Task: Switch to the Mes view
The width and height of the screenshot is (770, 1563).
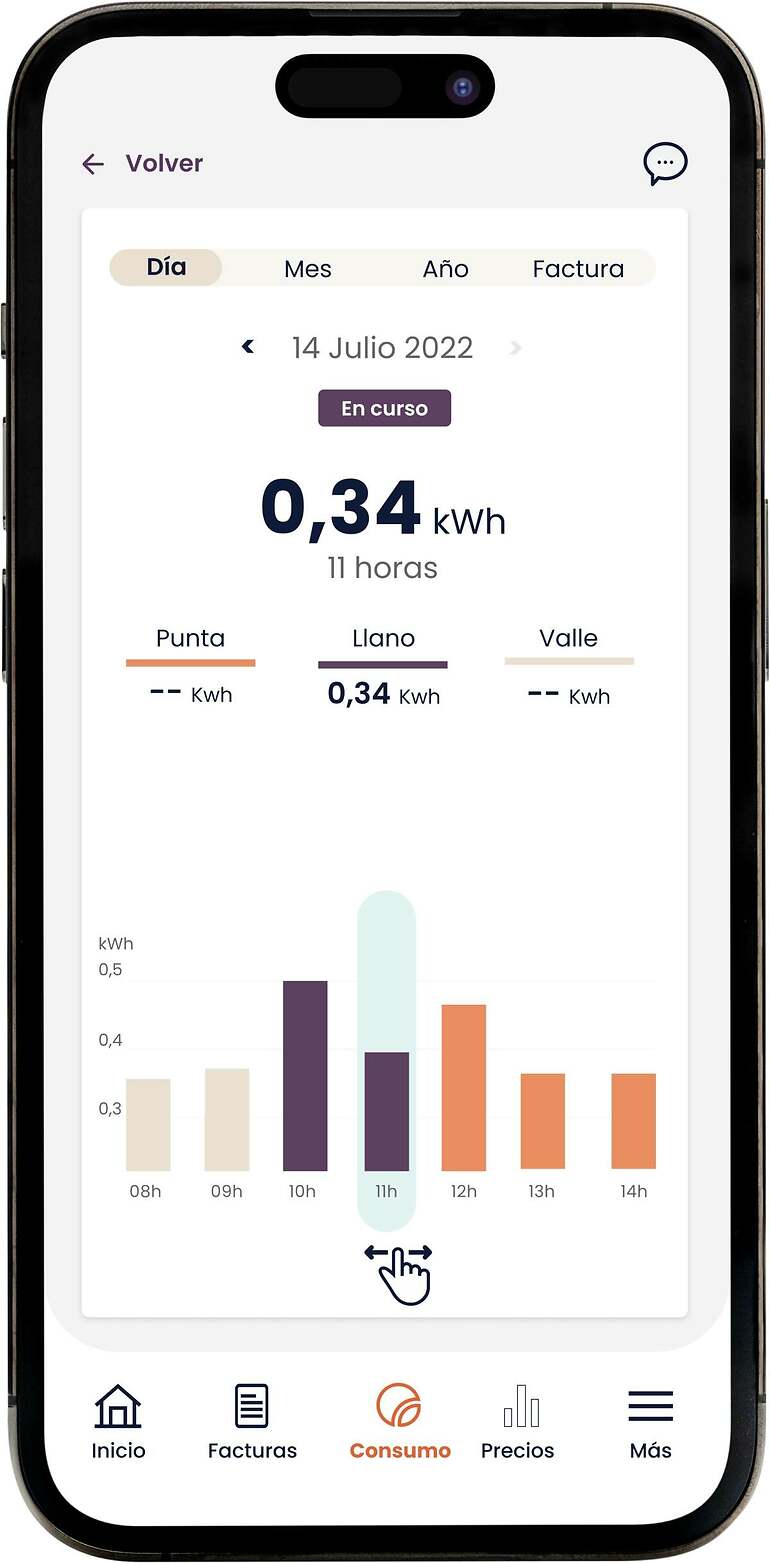Action: (x=307, y=269)
